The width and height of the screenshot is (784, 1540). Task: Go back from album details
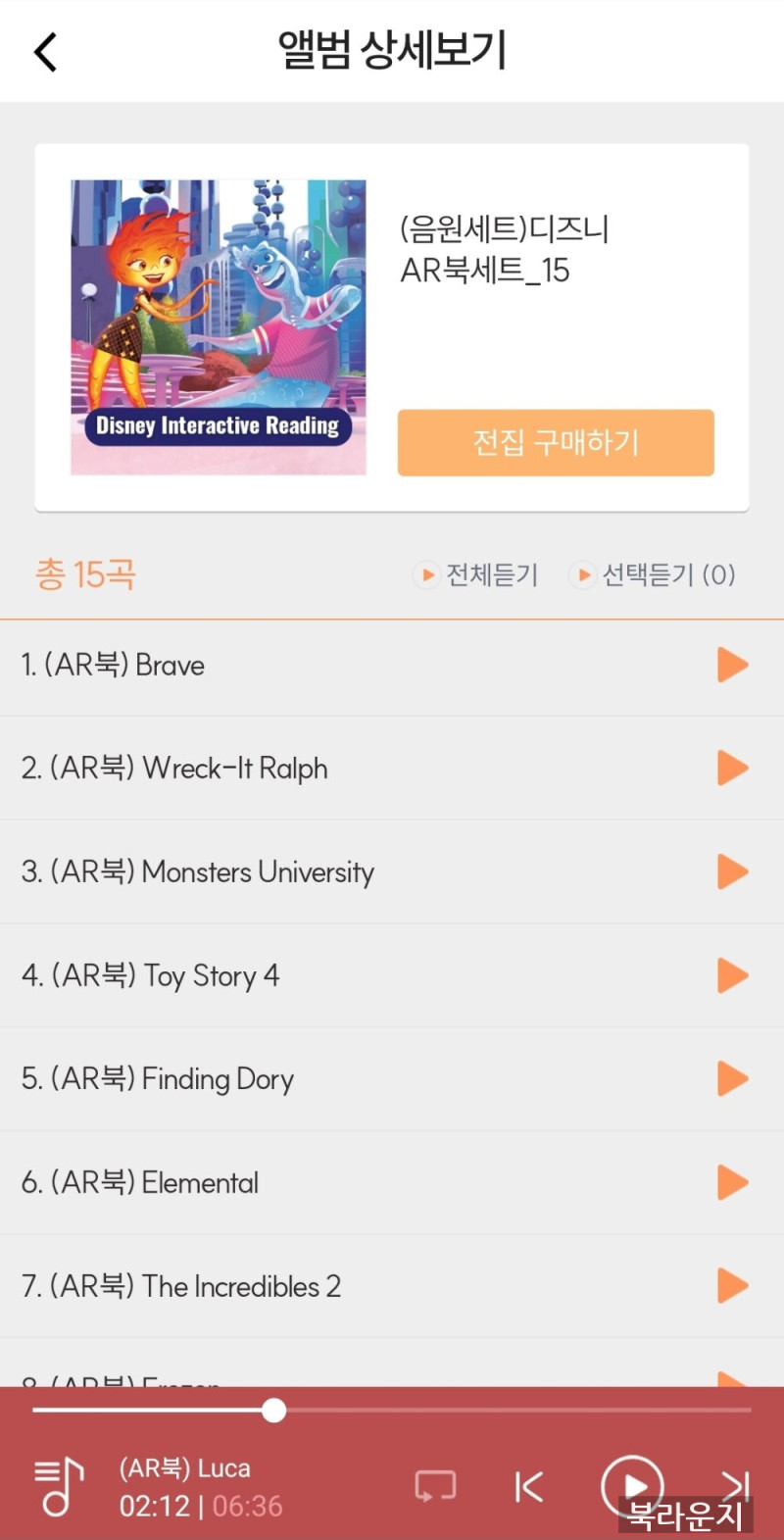[45, 51]
